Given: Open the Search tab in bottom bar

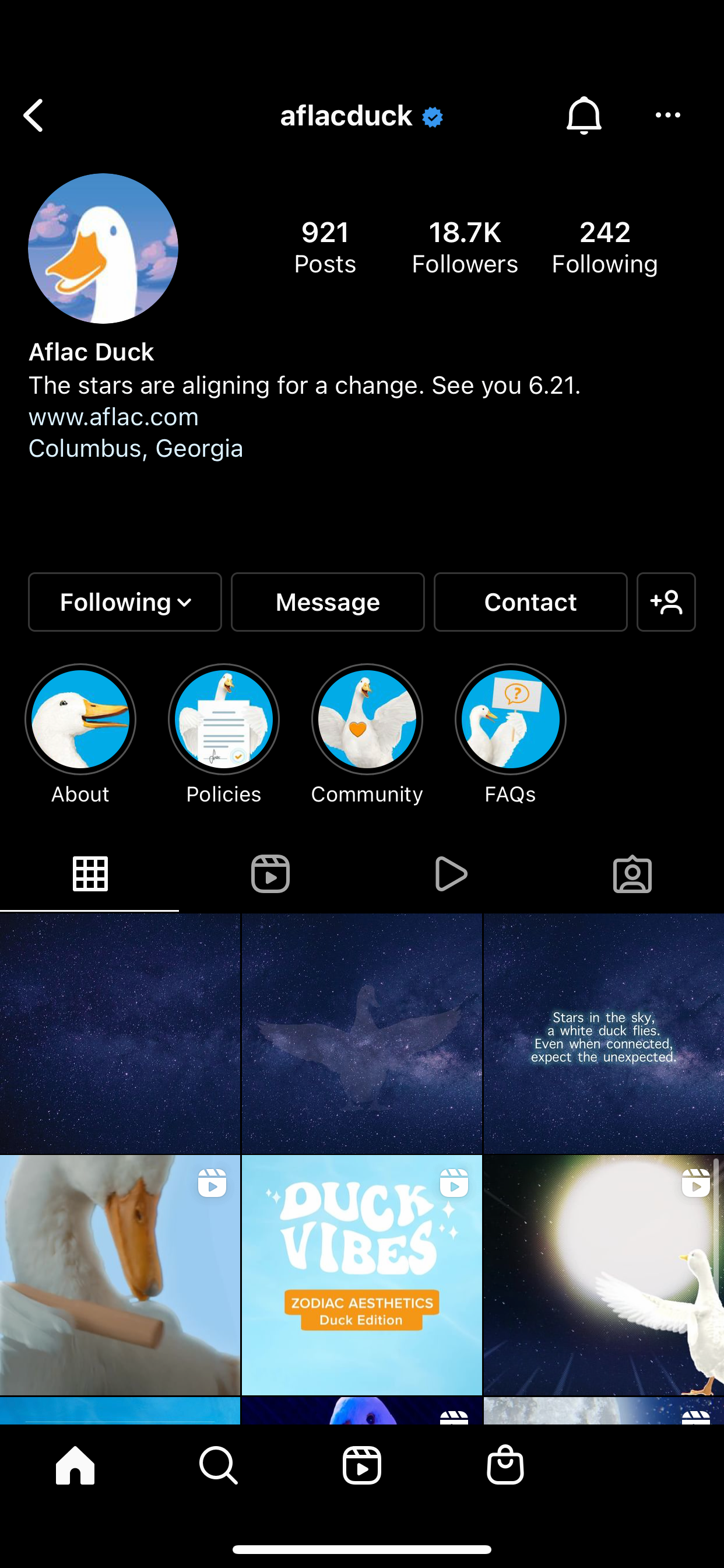Looking at the screenshot, I should [219, 1465].
